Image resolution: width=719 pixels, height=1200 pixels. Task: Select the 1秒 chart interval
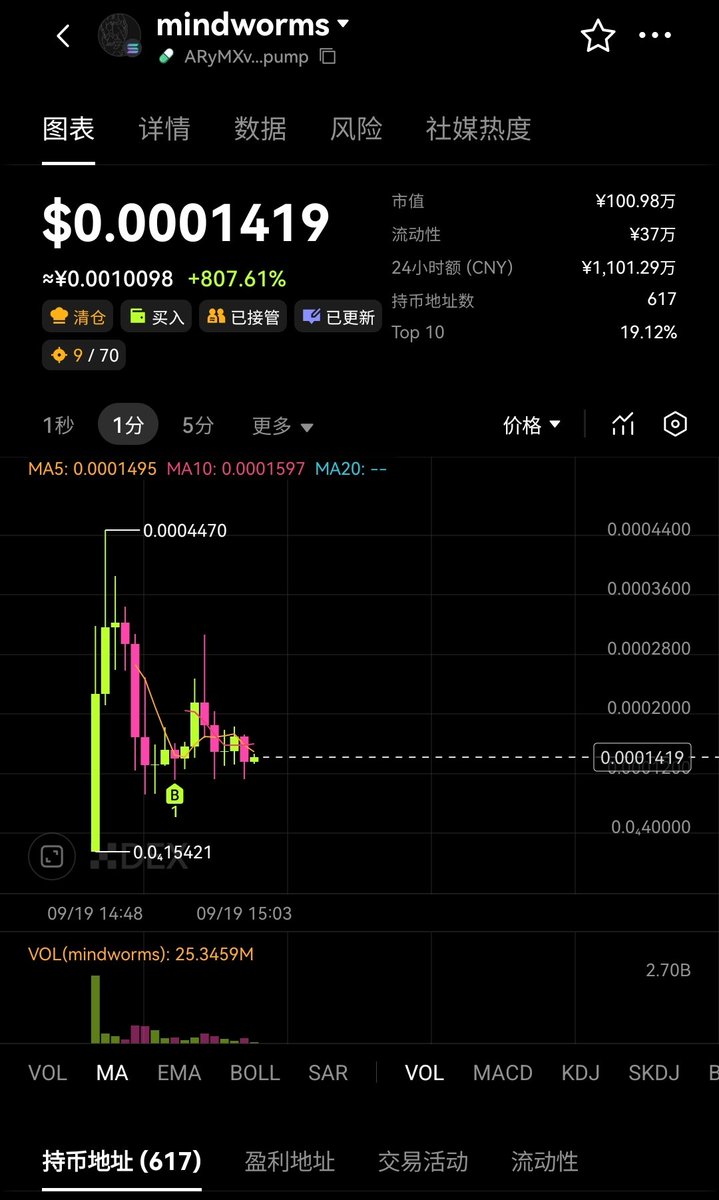[58, 426]
